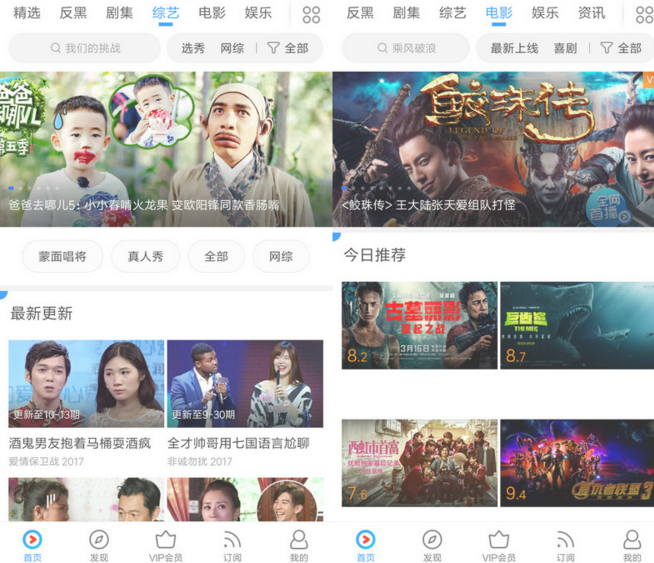Open the 爸爸去哪儿5 banner
The width and height of the screenshot is (654, 563).
tap(165, 145)
